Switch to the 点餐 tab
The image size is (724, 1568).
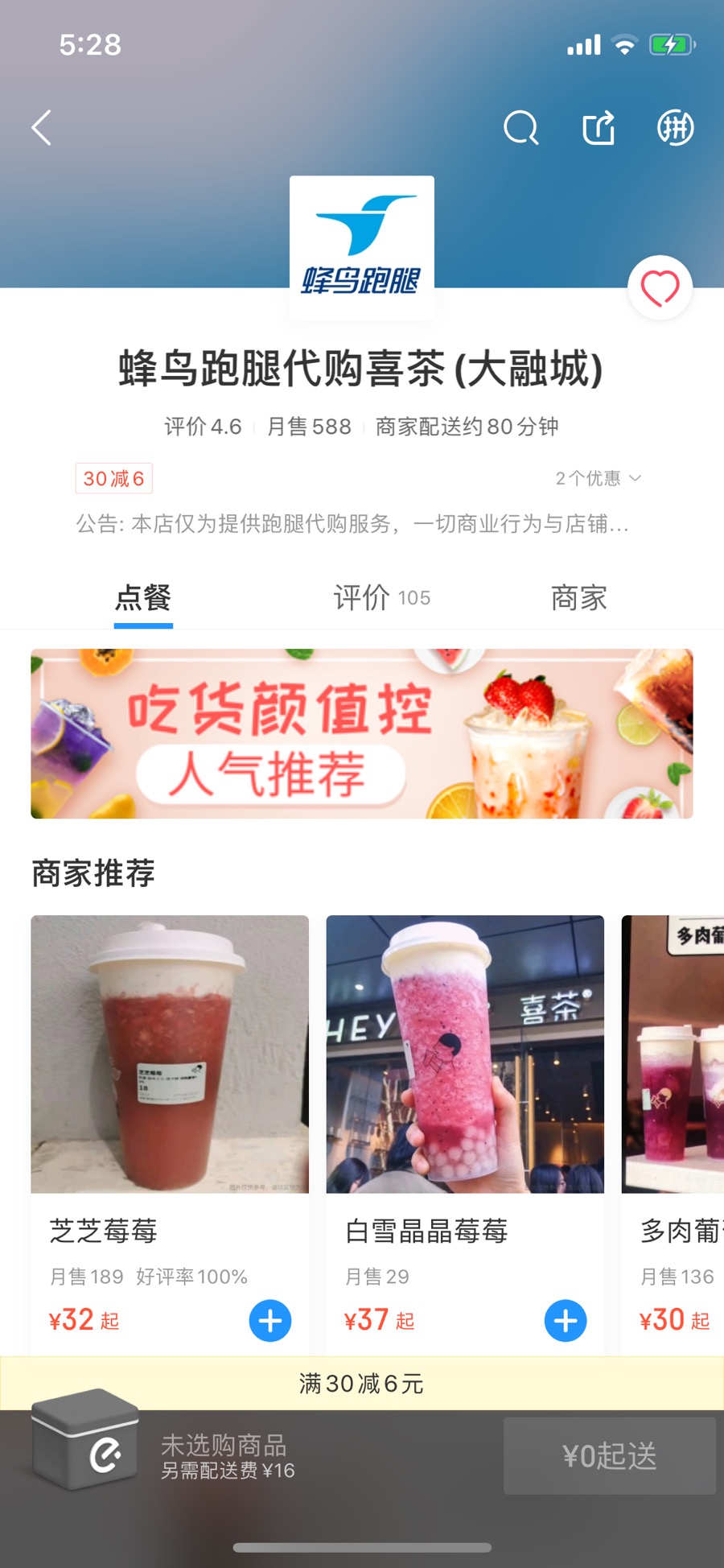click(x=143, y=598)
